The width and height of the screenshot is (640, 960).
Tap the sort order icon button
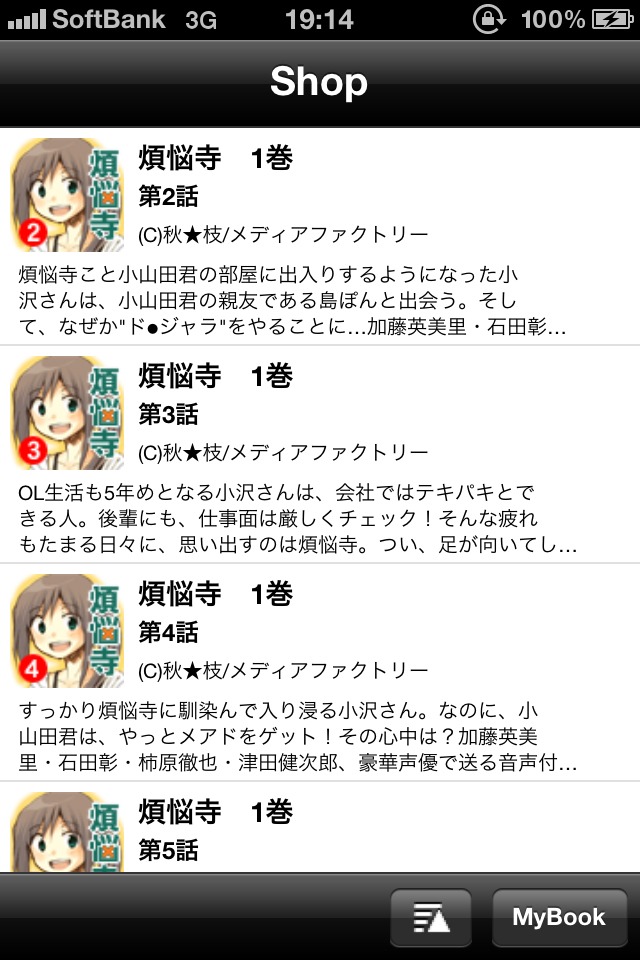(x=431, y=917)
